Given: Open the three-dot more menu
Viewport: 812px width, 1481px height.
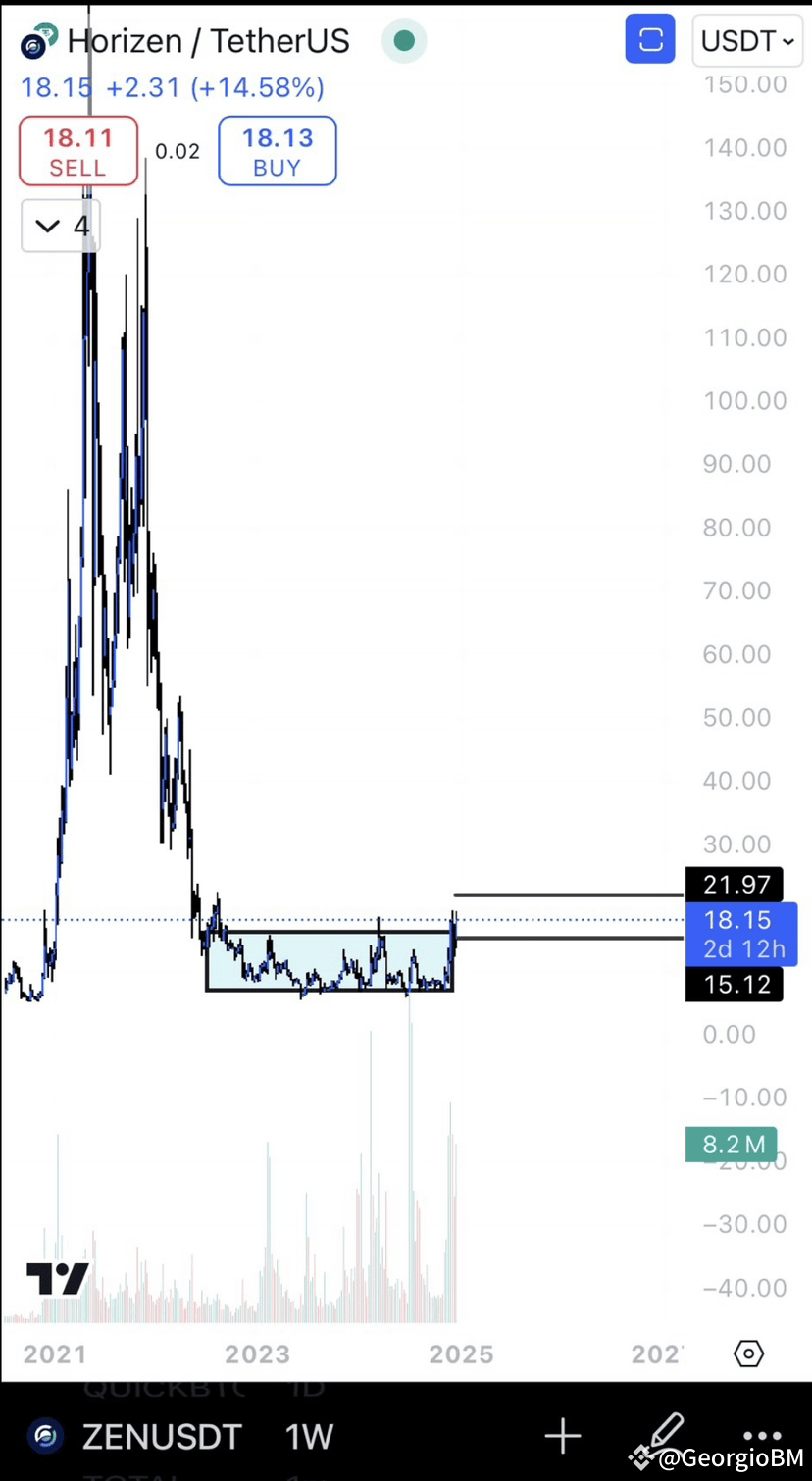Looking at the screenshot, I should point(762,1435).
